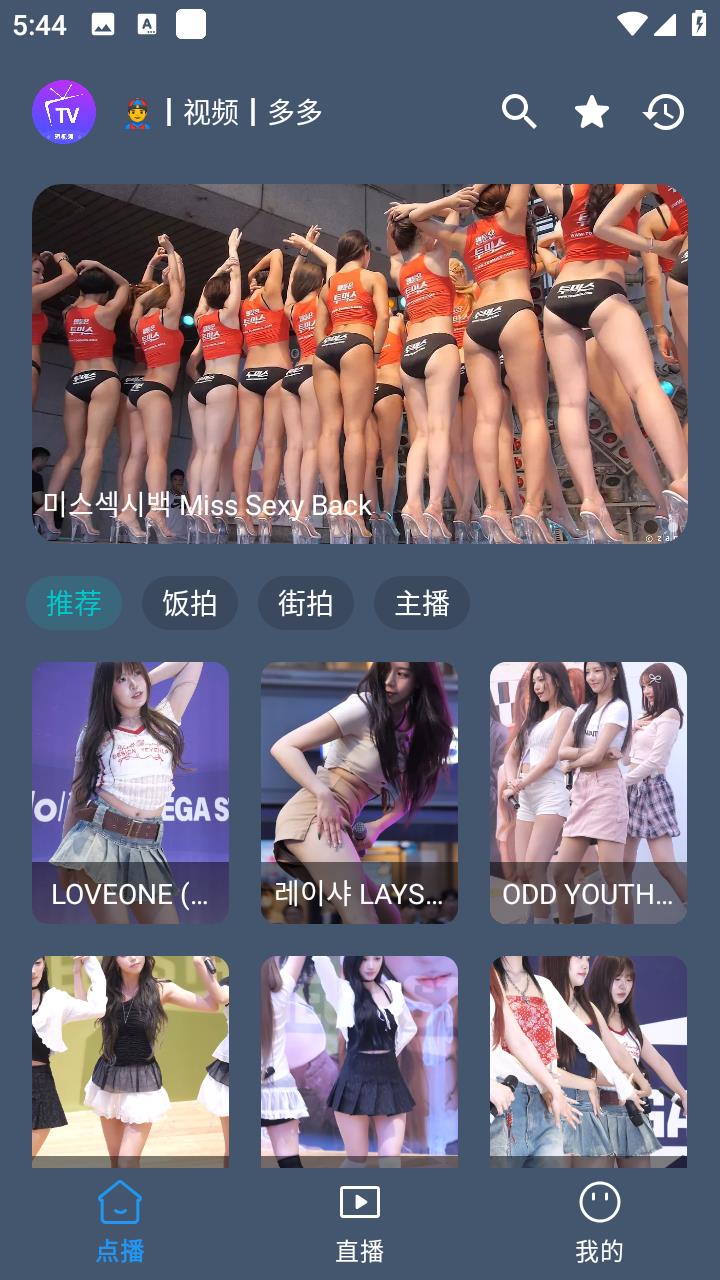Viewport: 720px width, 1280px height.
Task: Select the 点播 home icon in bottom bar
Action: pyautogui.click(x=118, y=1203)
